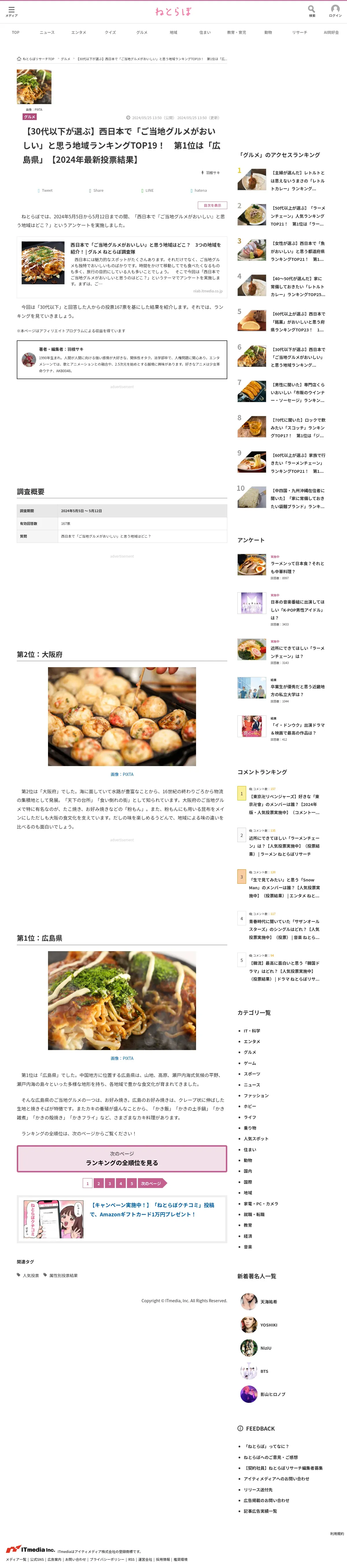Open ランキングの全順位を見る next page button
The width and height of the screenshot is (347, 1568).
click(x=122, y=1158)
